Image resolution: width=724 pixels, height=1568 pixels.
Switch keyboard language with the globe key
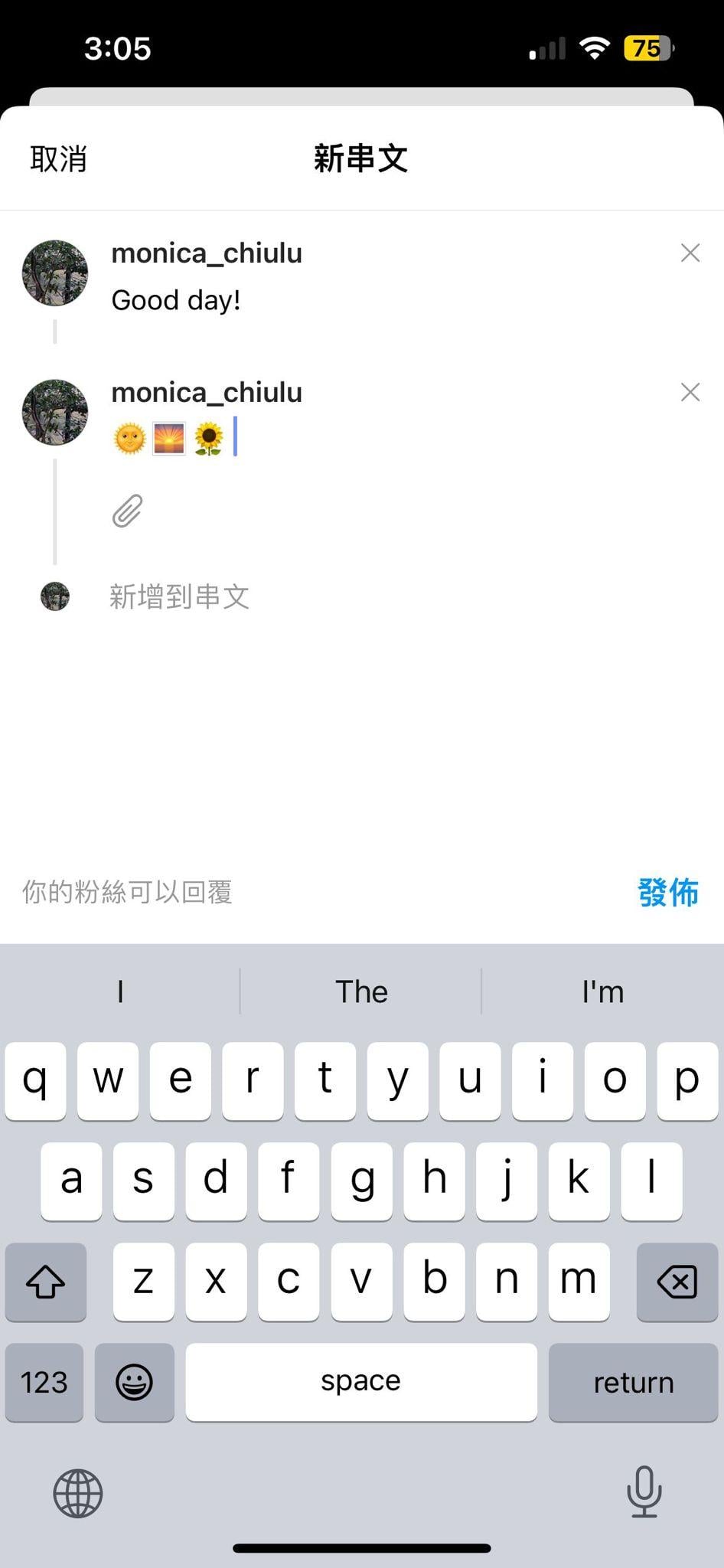[78, 1493]
